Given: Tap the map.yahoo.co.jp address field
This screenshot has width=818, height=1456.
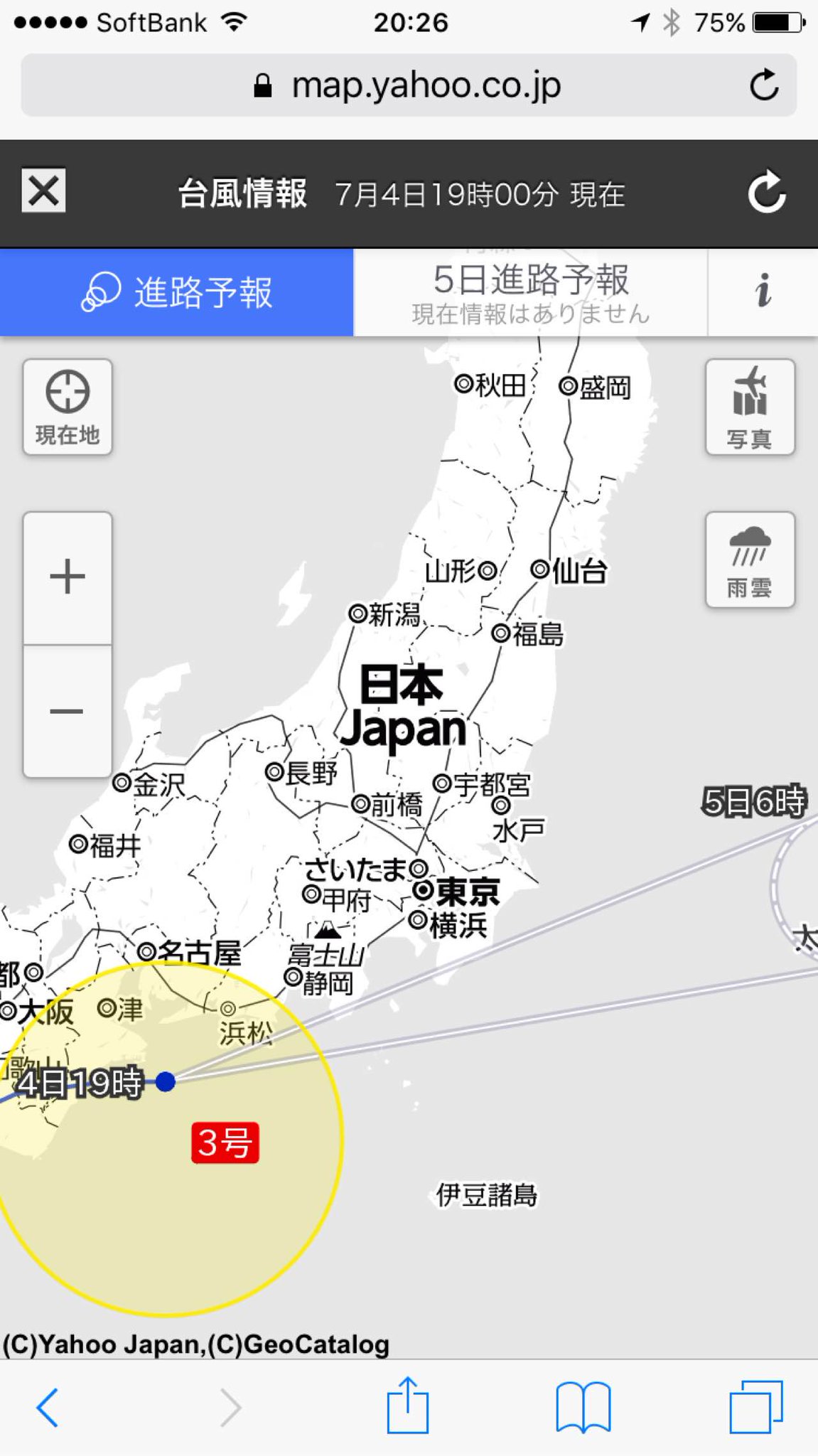Looking at the screenshot, I should coord(409,85).
